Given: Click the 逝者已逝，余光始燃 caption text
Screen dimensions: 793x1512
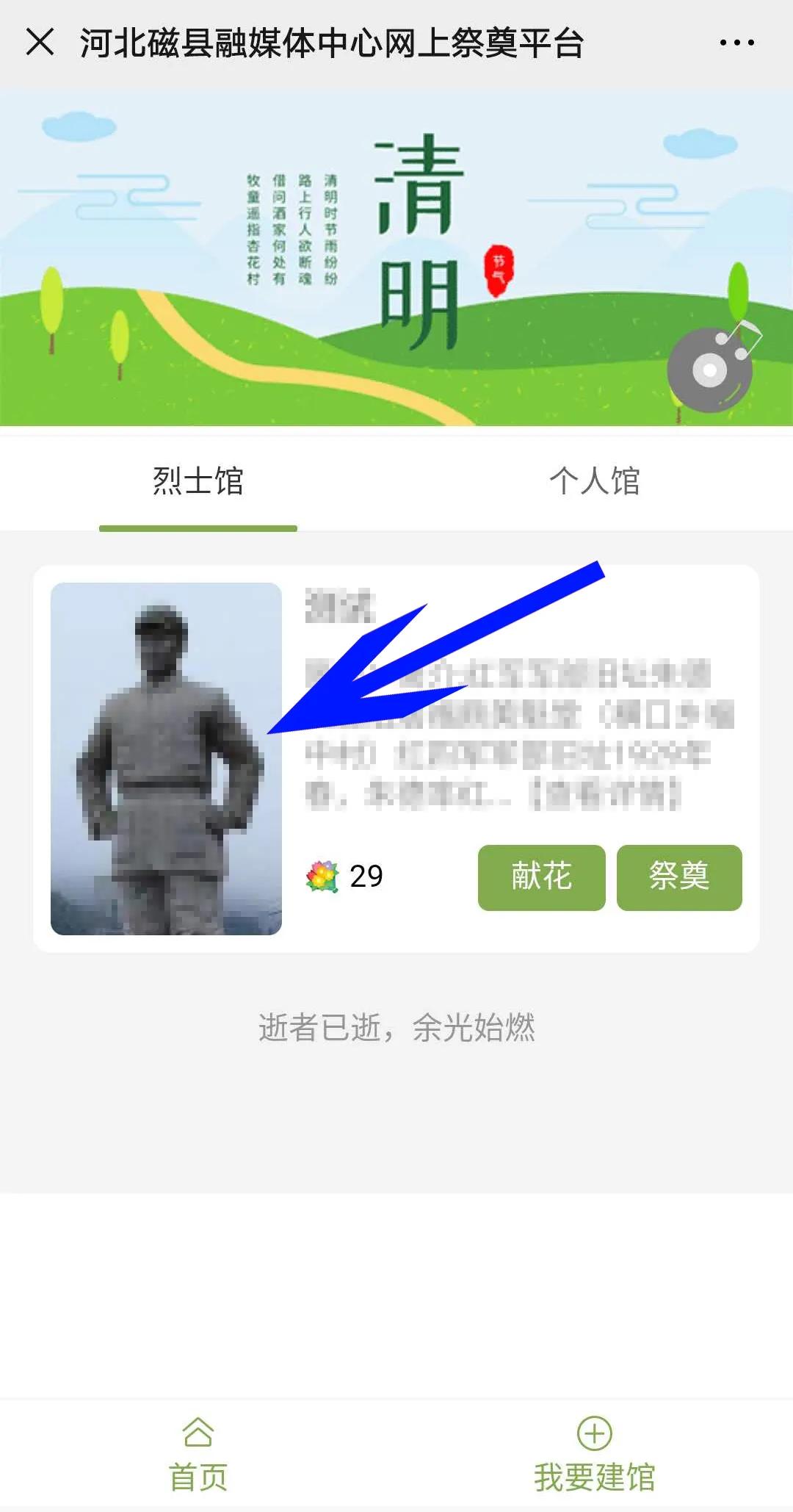Looking at the screenshot, I should click(x=396, y=1029).
